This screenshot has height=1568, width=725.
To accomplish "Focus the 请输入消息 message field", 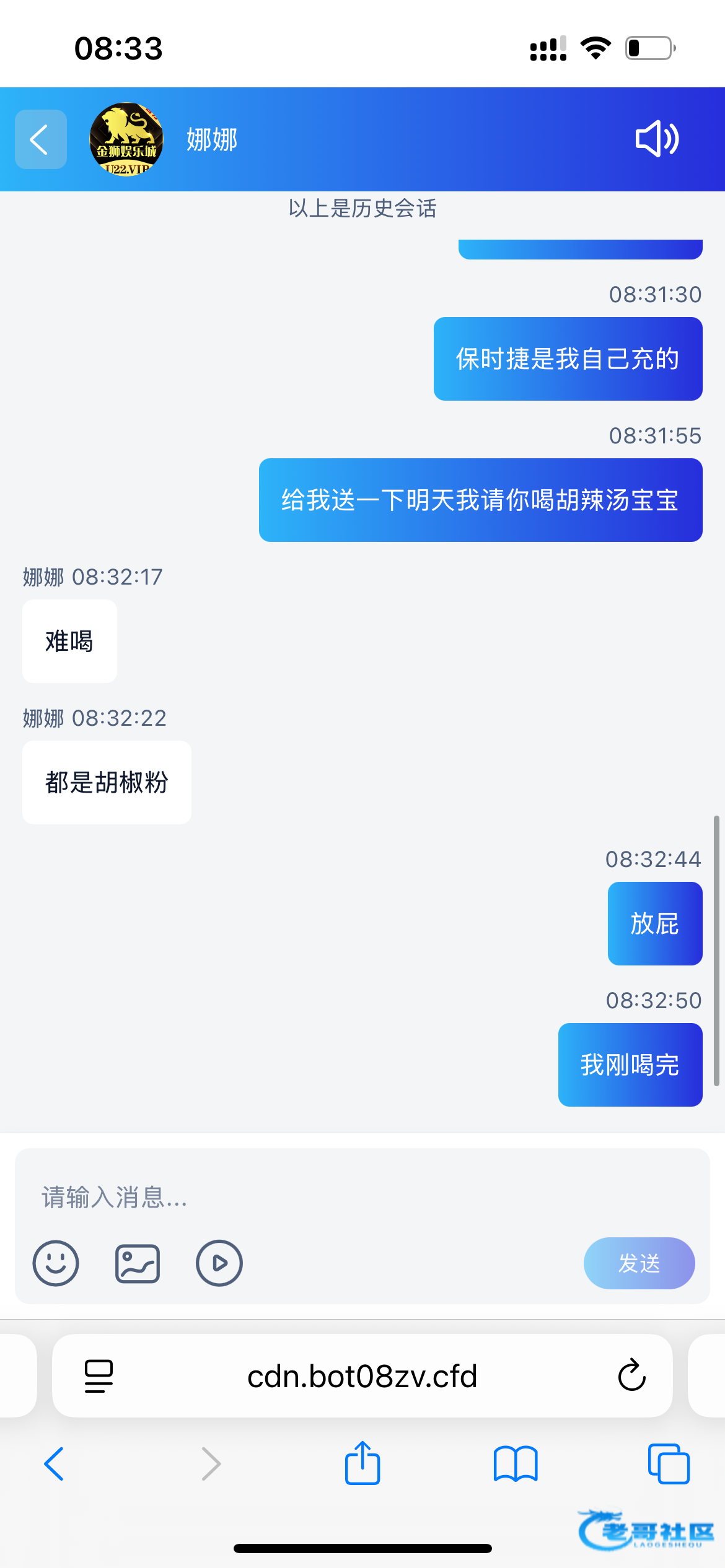I will click(x=362, y=1196).
